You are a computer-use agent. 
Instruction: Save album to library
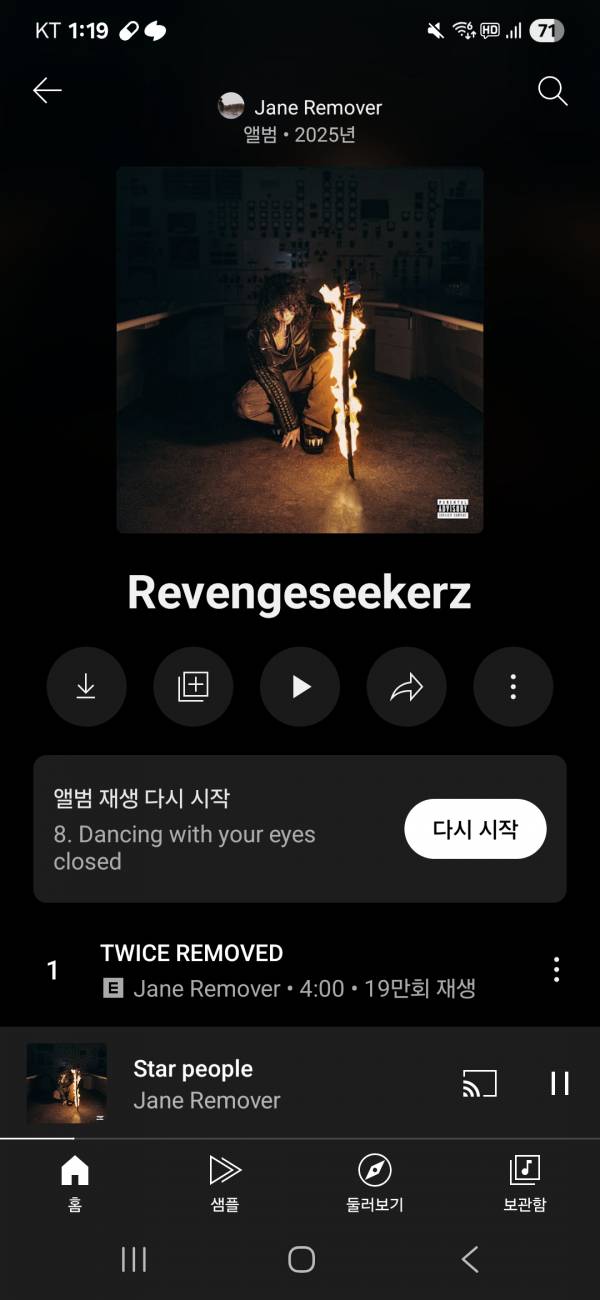[x=193, y=686]
